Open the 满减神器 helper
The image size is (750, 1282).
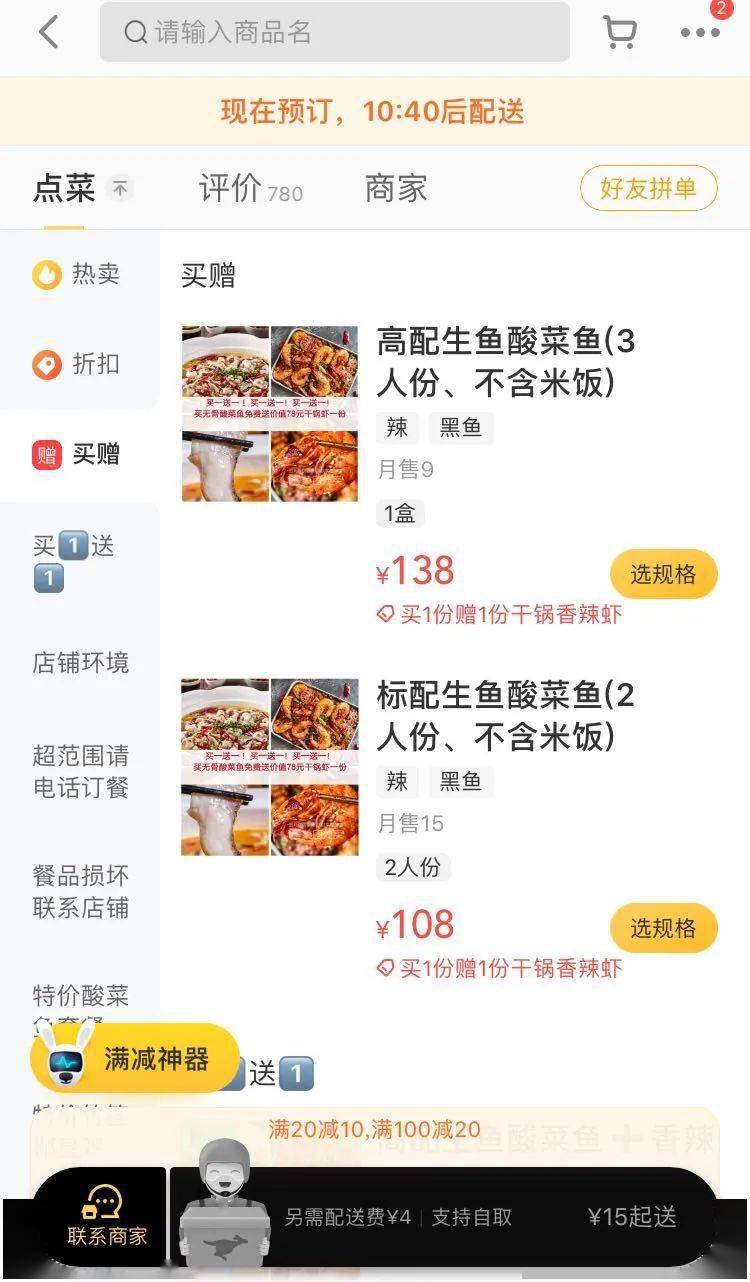pyautogui.click(x=135, y=1059)
